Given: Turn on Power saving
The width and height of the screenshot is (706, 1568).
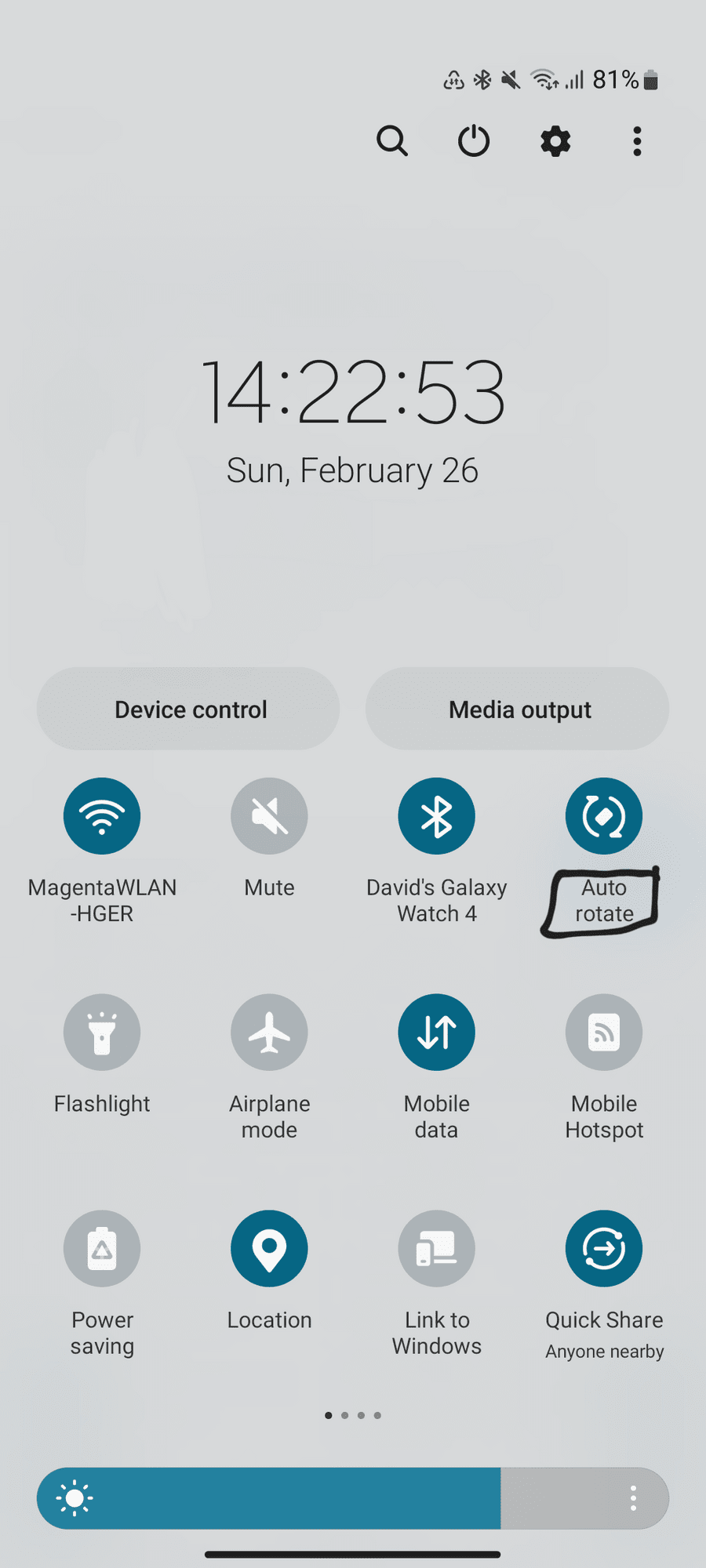Looking at the screenshot, I should coord(102,1249).
